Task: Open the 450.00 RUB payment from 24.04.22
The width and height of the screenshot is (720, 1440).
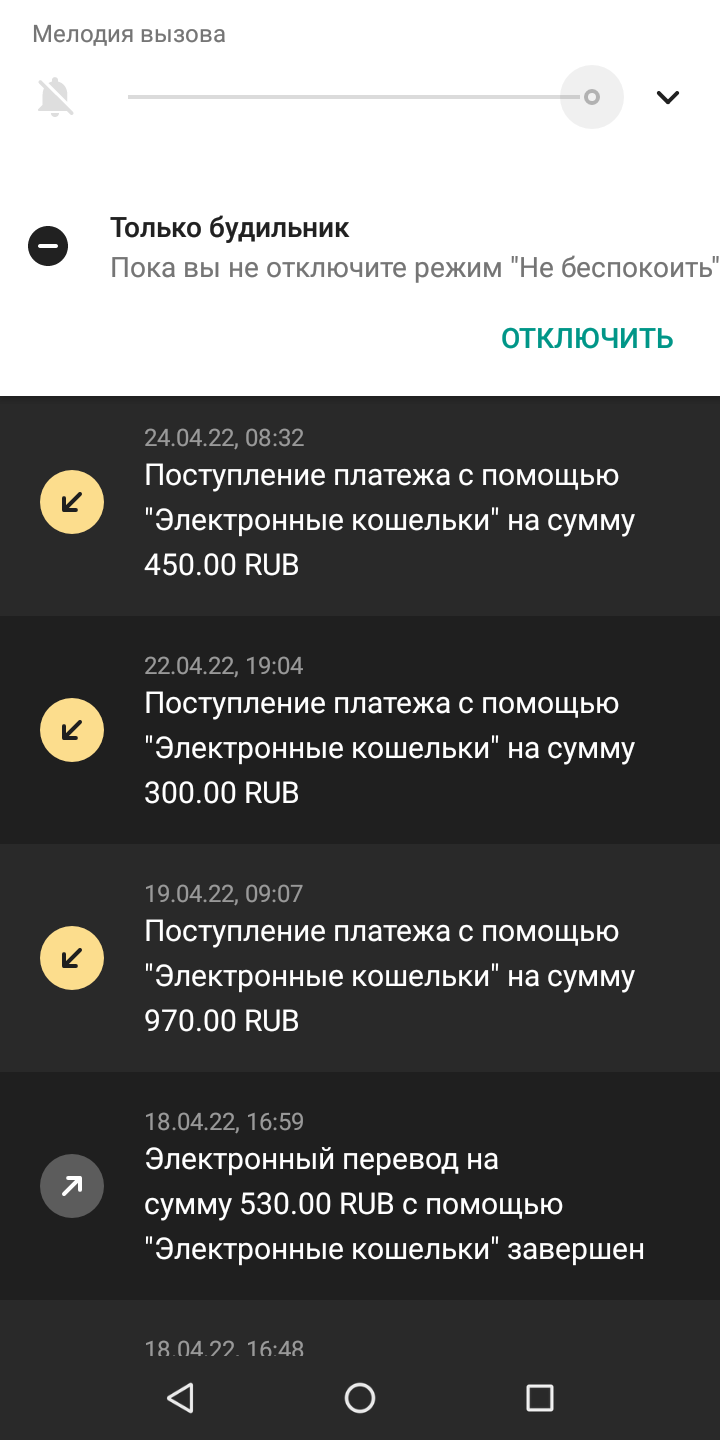Action: pos(389,520)
